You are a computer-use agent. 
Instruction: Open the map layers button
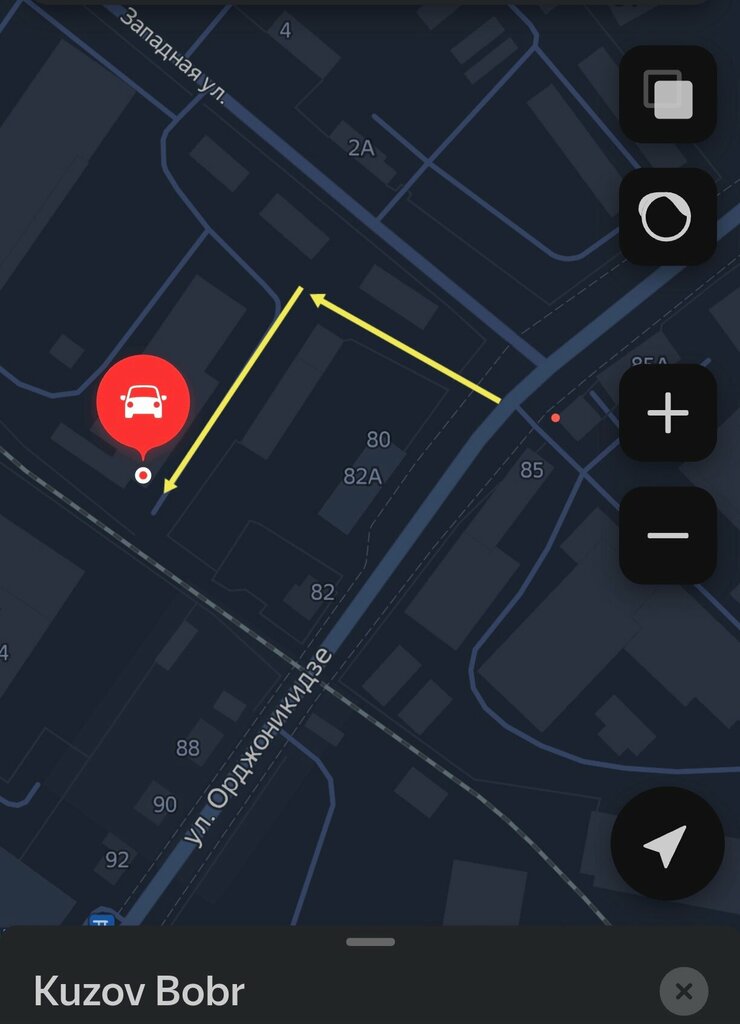click(667, 93)
